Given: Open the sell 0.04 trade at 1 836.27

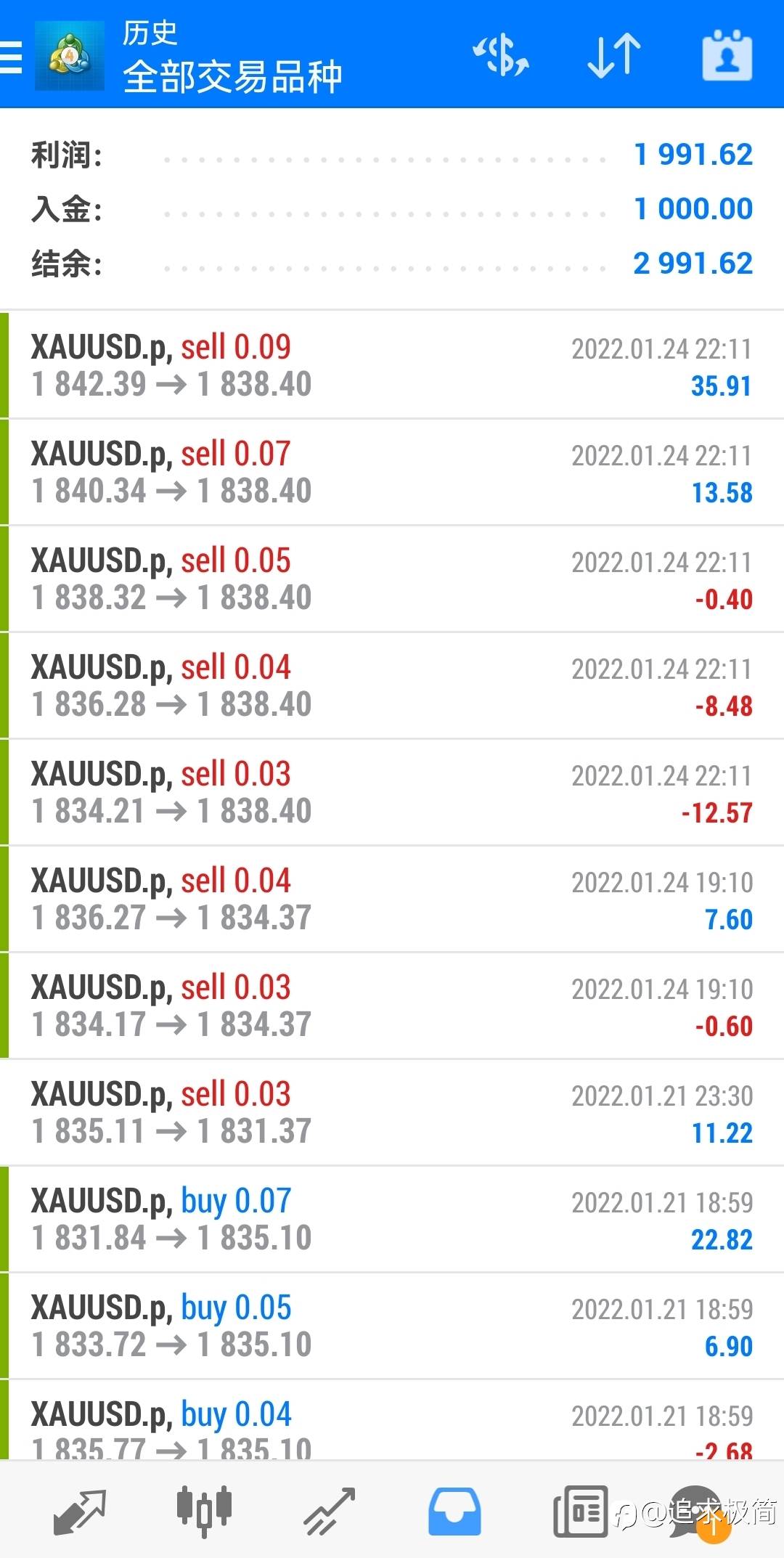Looking at the screenshot, I should tap(392, 900).
